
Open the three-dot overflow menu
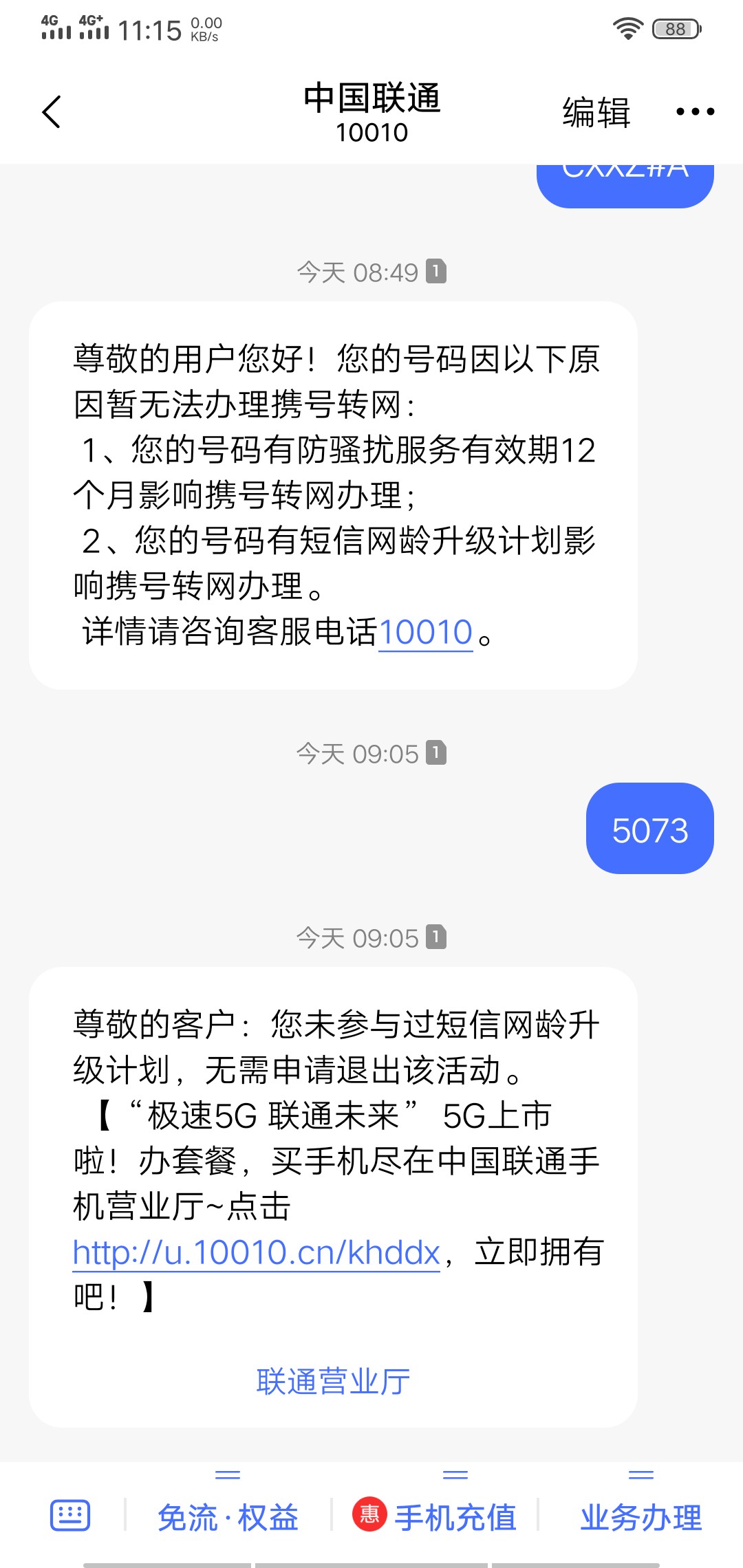695,112
